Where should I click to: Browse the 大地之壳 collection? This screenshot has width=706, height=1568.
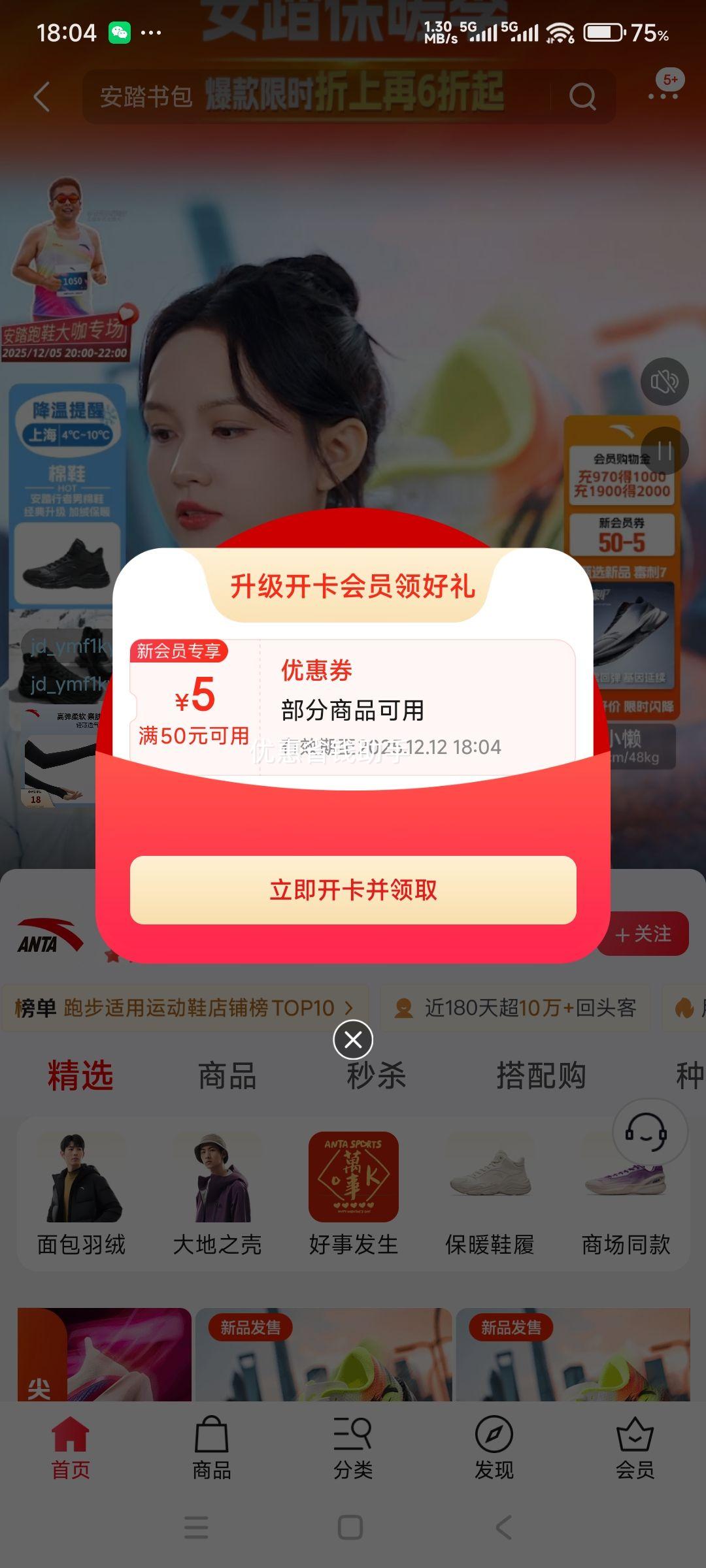(218, 1196)
